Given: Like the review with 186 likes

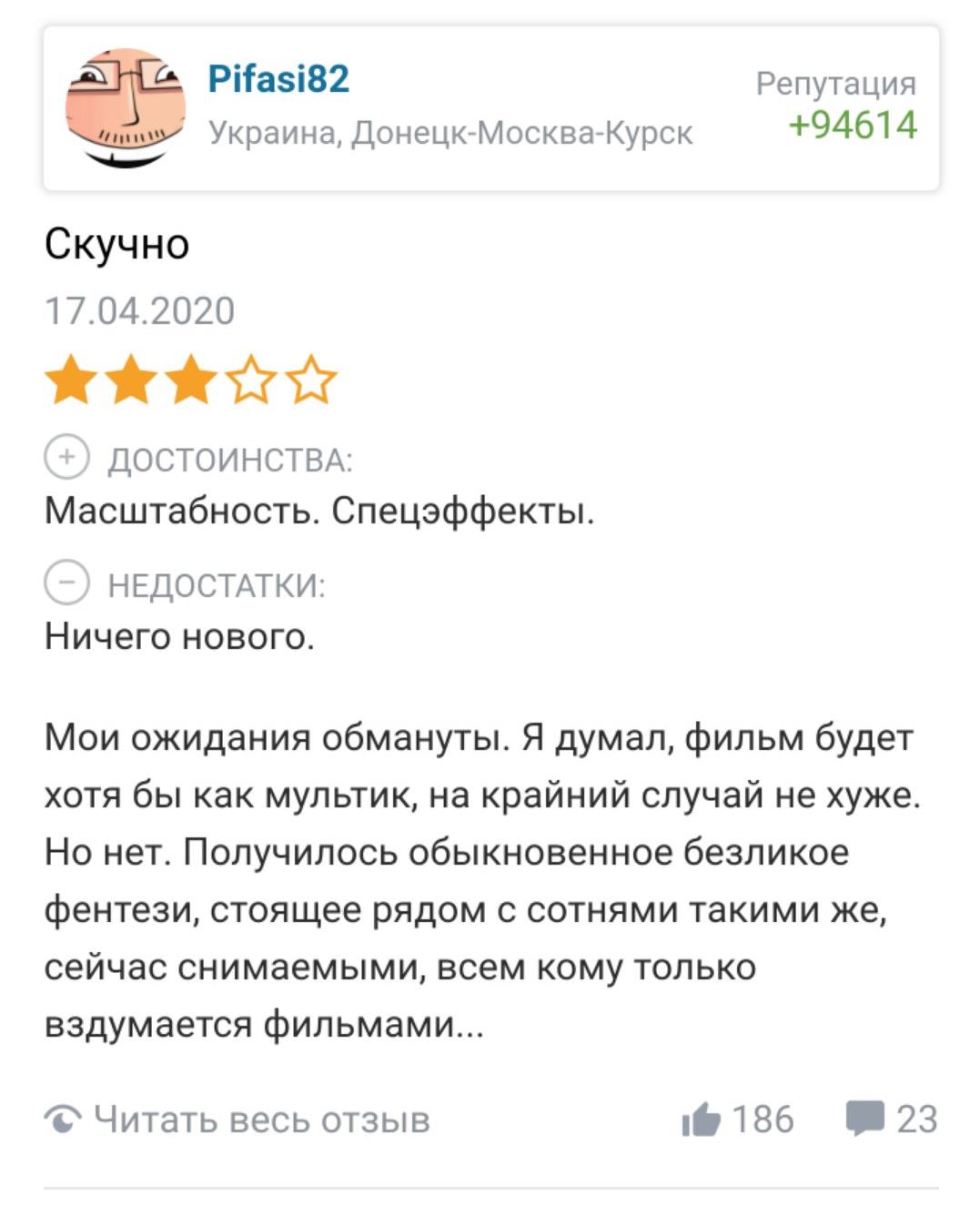Looking at the screenshot, I should tap(702, 1120).
